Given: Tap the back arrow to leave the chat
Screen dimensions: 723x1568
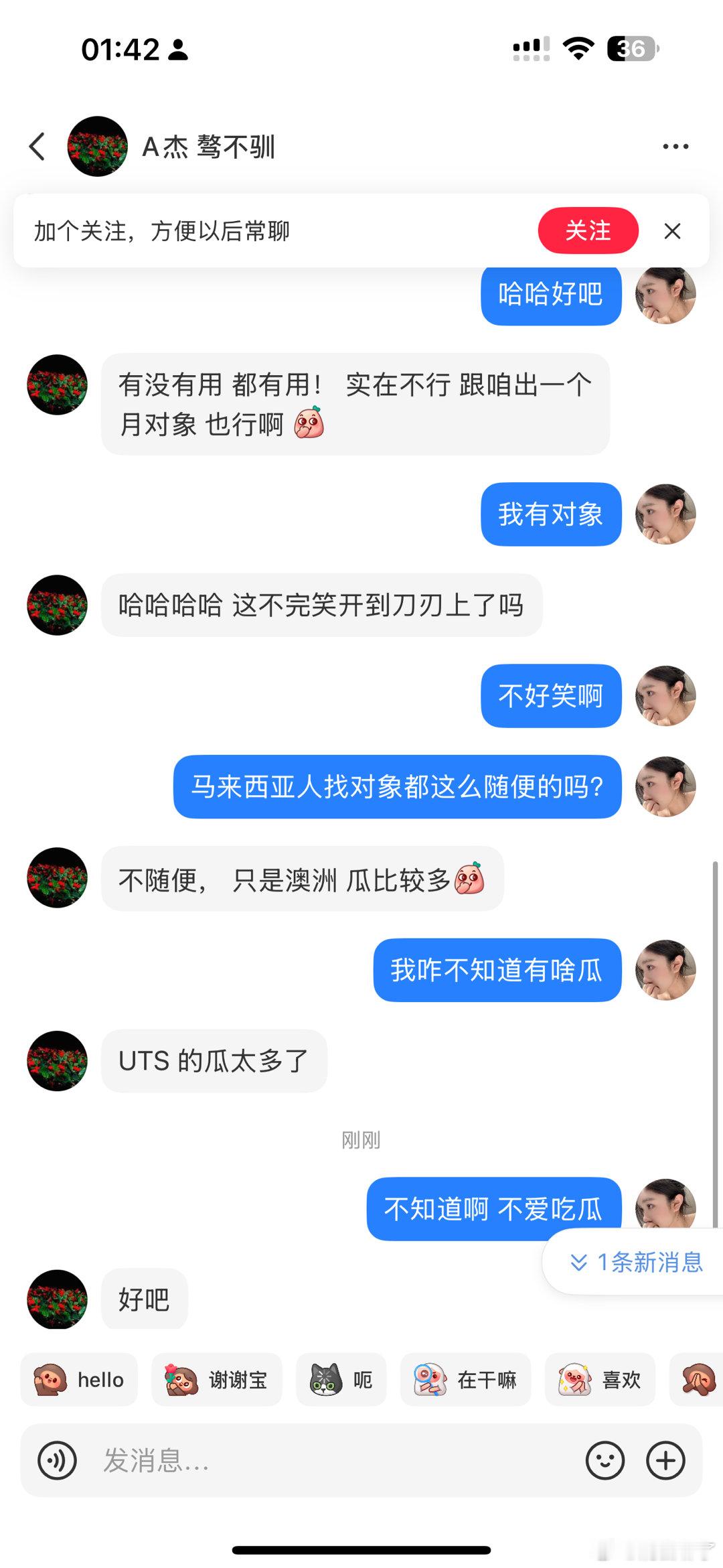Looking at the screenshot, I should 38,148.
